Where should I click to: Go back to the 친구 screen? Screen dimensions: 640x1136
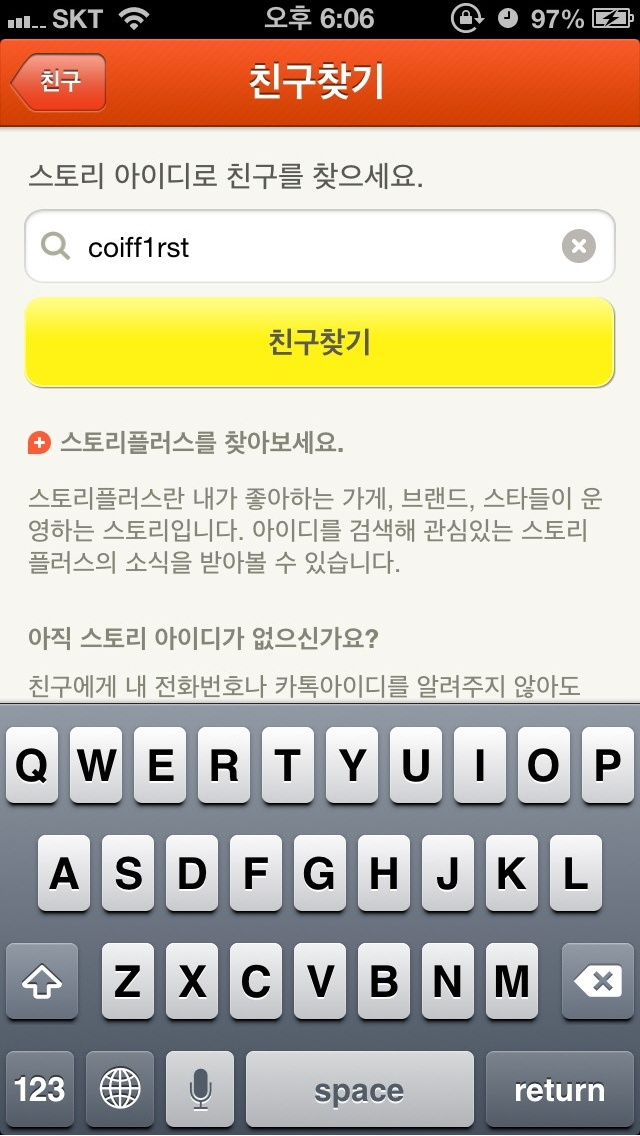pyautogui.click(x=59, y=82)
